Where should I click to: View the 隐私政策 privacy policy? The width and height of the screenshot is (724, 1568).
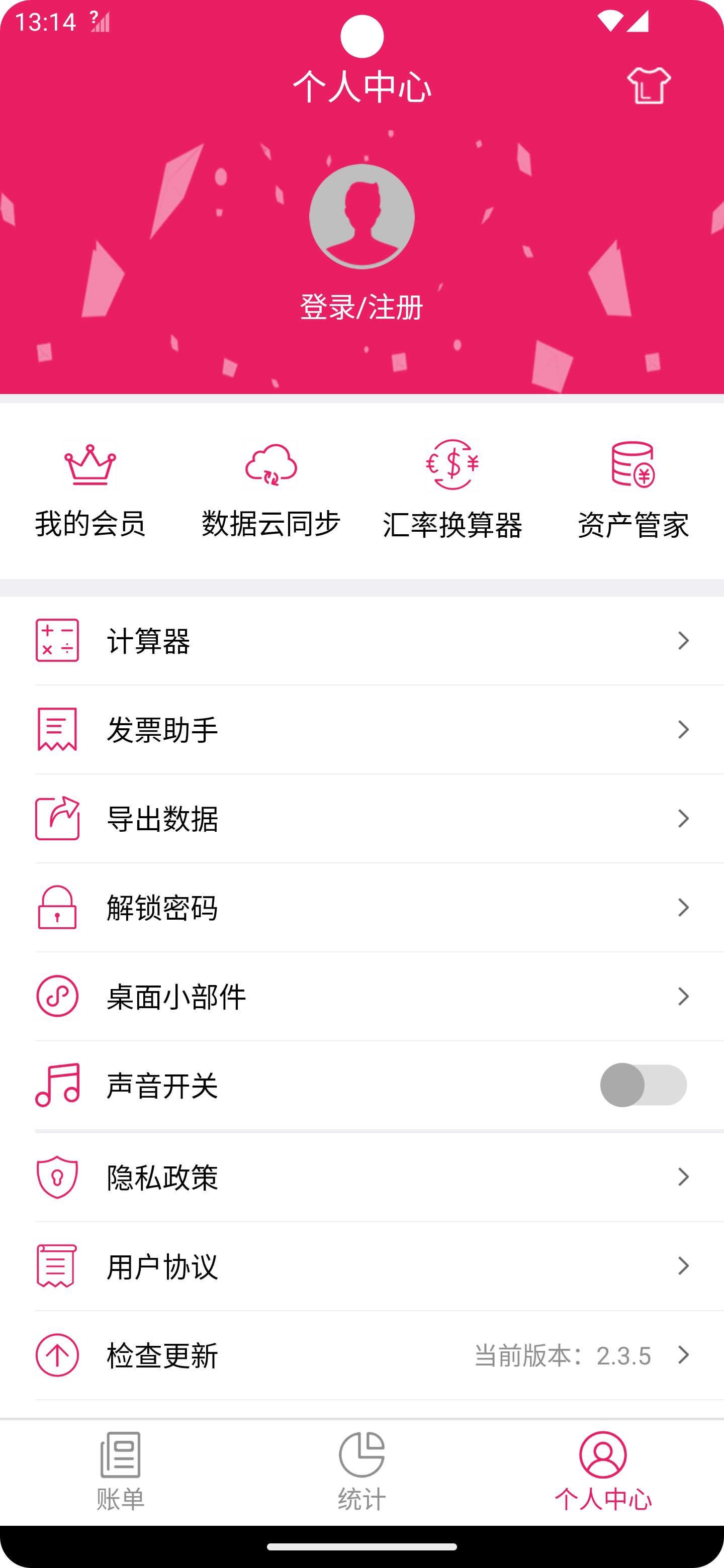(x=361, y=1177)
